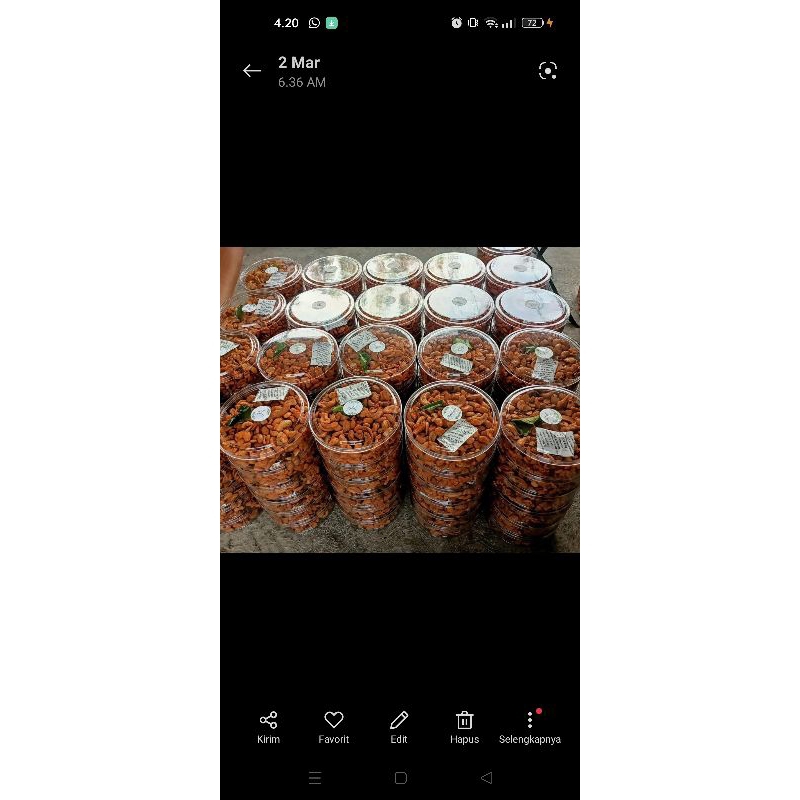Open the lens scan icon
The width and height of the screenshot is (800, 800).
tap(547, 71)
